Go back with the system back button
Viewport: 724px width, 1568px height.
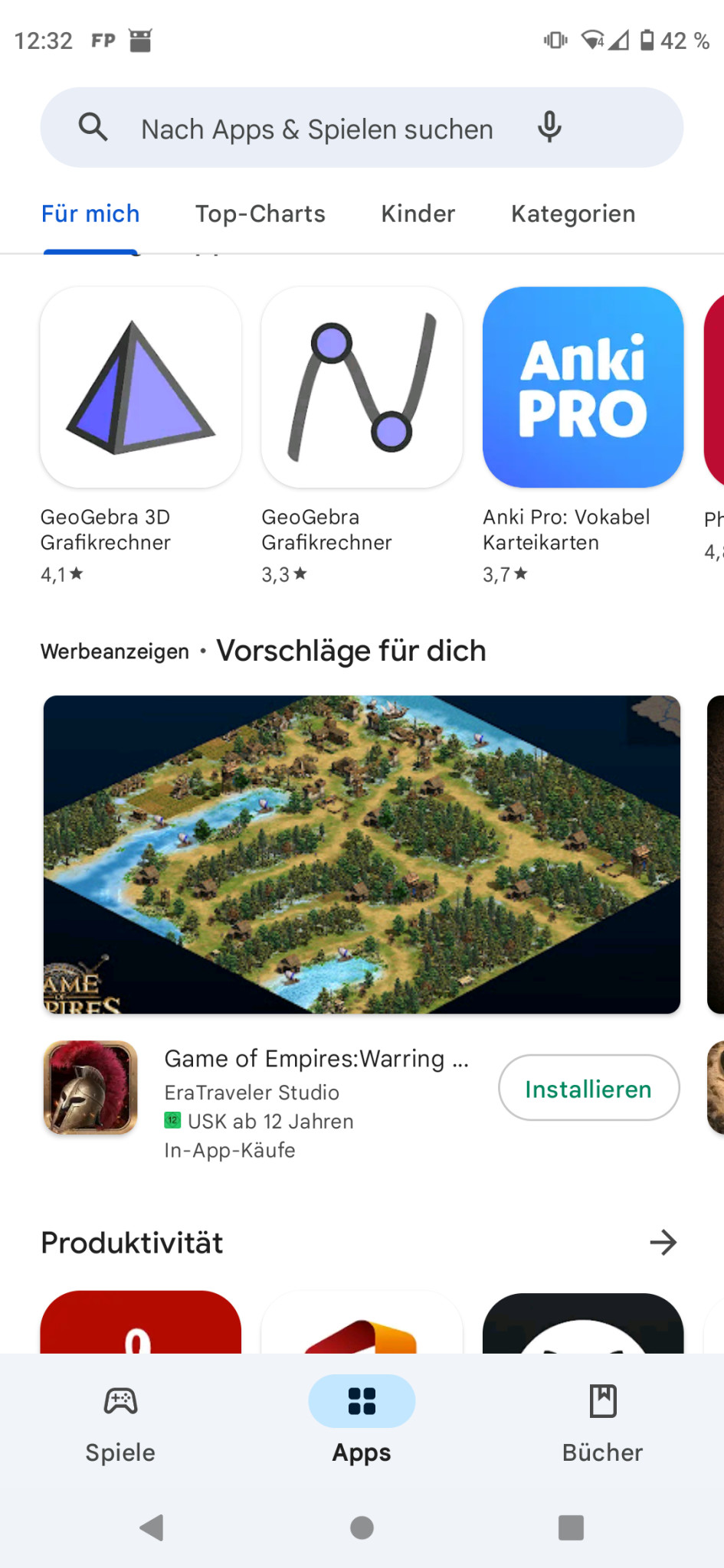click(152, 1527)
